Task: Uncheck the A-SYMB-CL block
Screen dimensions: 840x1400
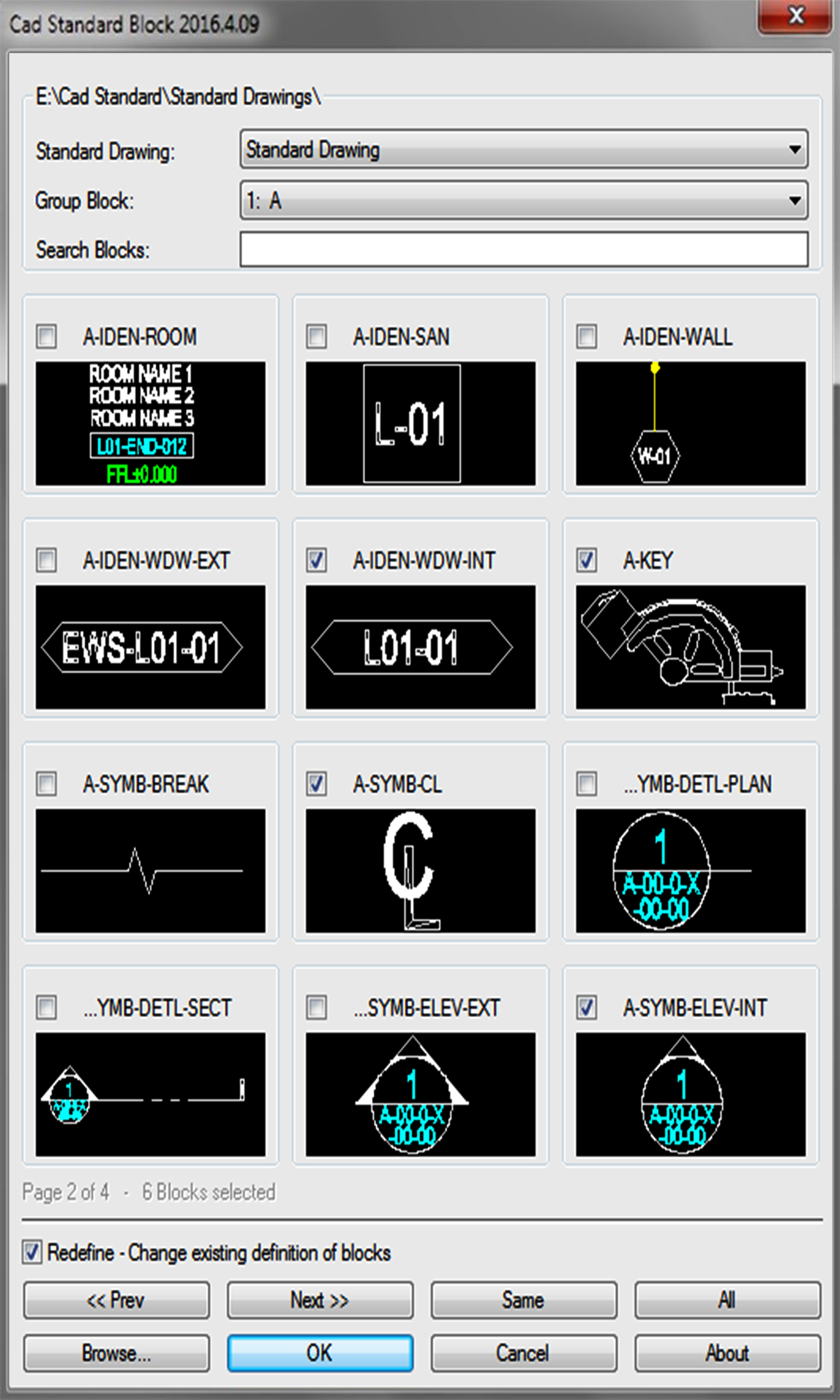Action: [317, 784]
